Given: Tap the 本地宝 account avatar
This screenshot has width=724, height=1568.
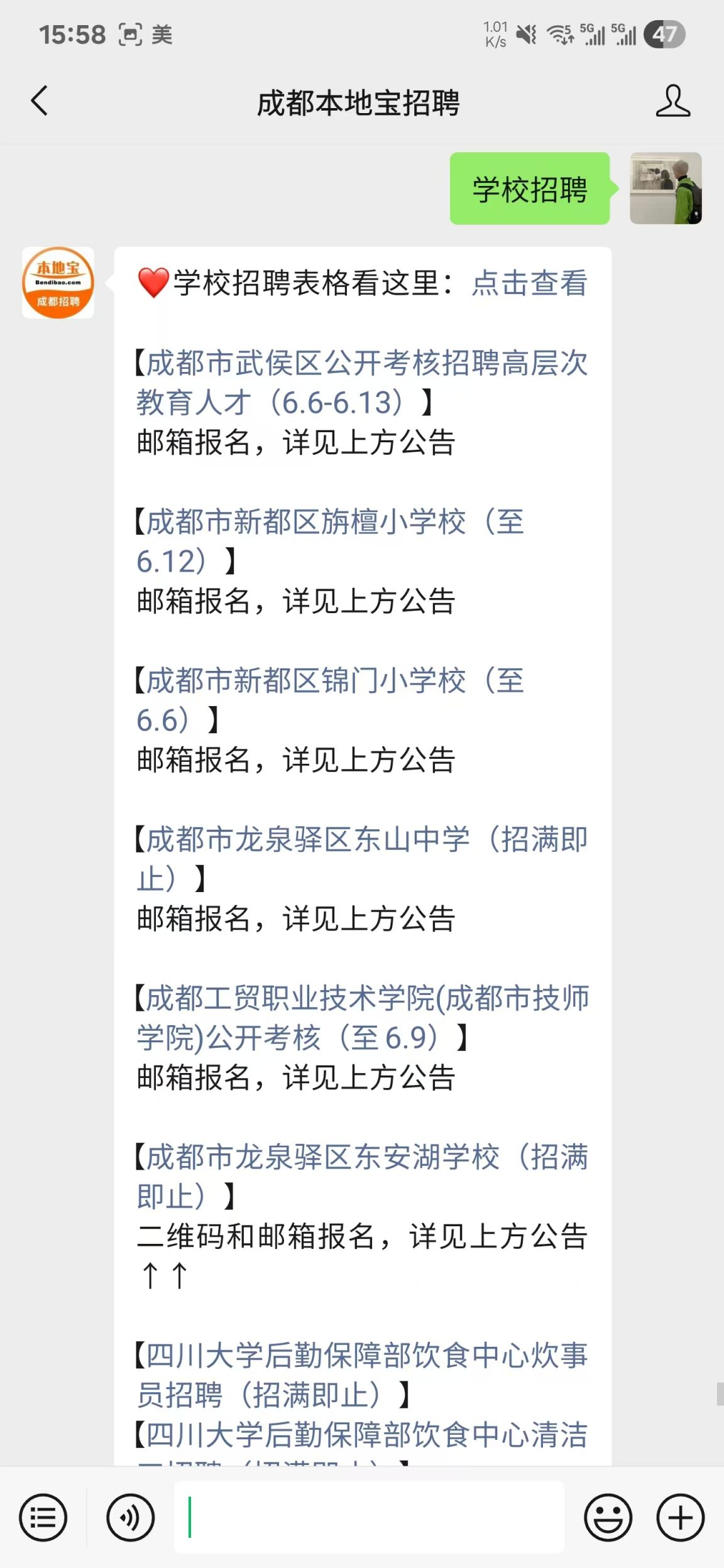Looking at the screenshot, I should point(58,283).
